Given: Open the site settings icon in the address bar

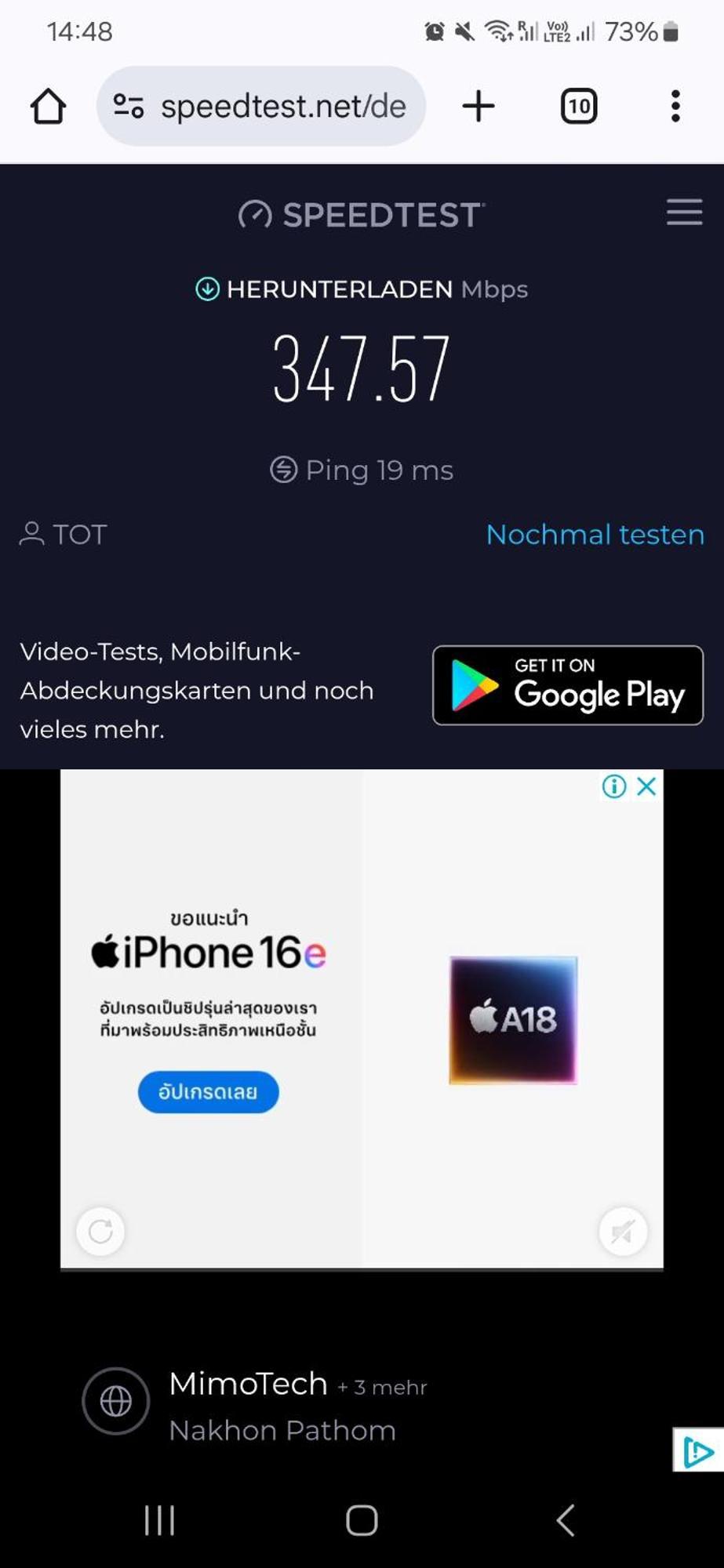Looking at the screenshot, I should (129, 106).
